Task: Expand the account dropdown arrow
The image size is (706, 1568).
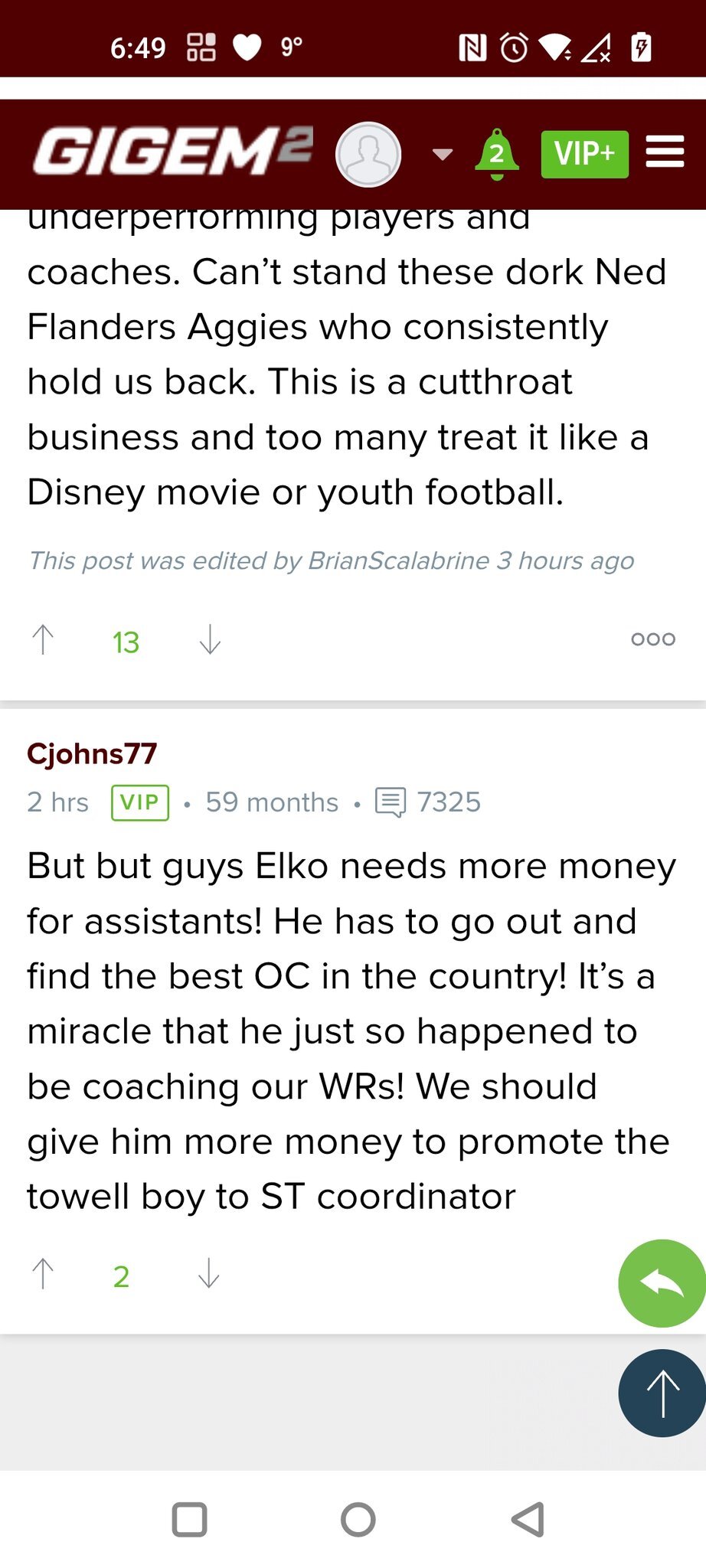Action: coord(443,155)
